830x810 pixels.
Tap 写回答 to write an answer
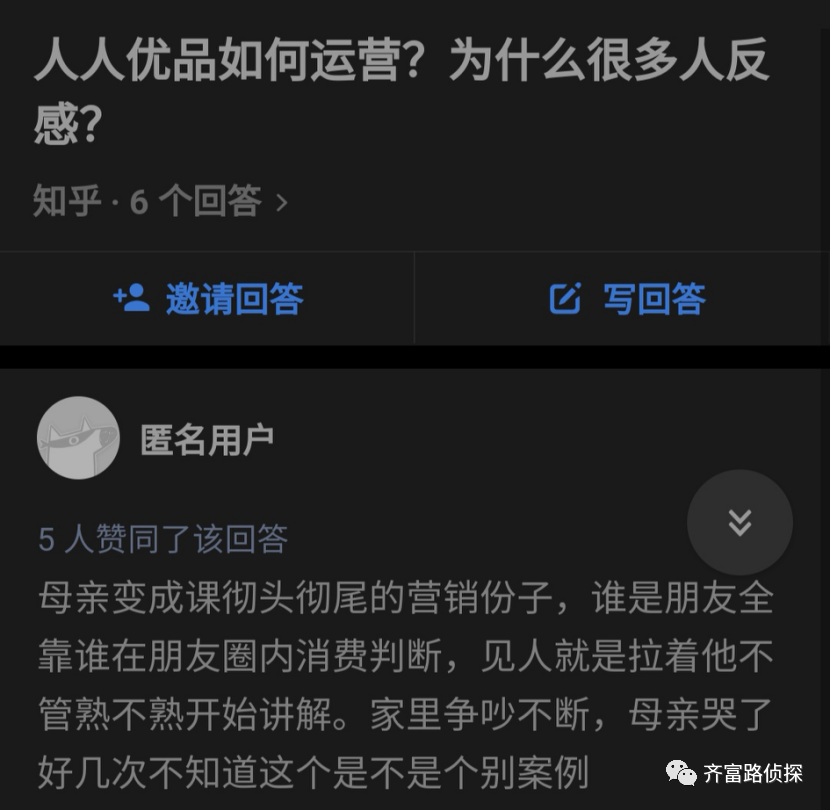tap(627, 299)
